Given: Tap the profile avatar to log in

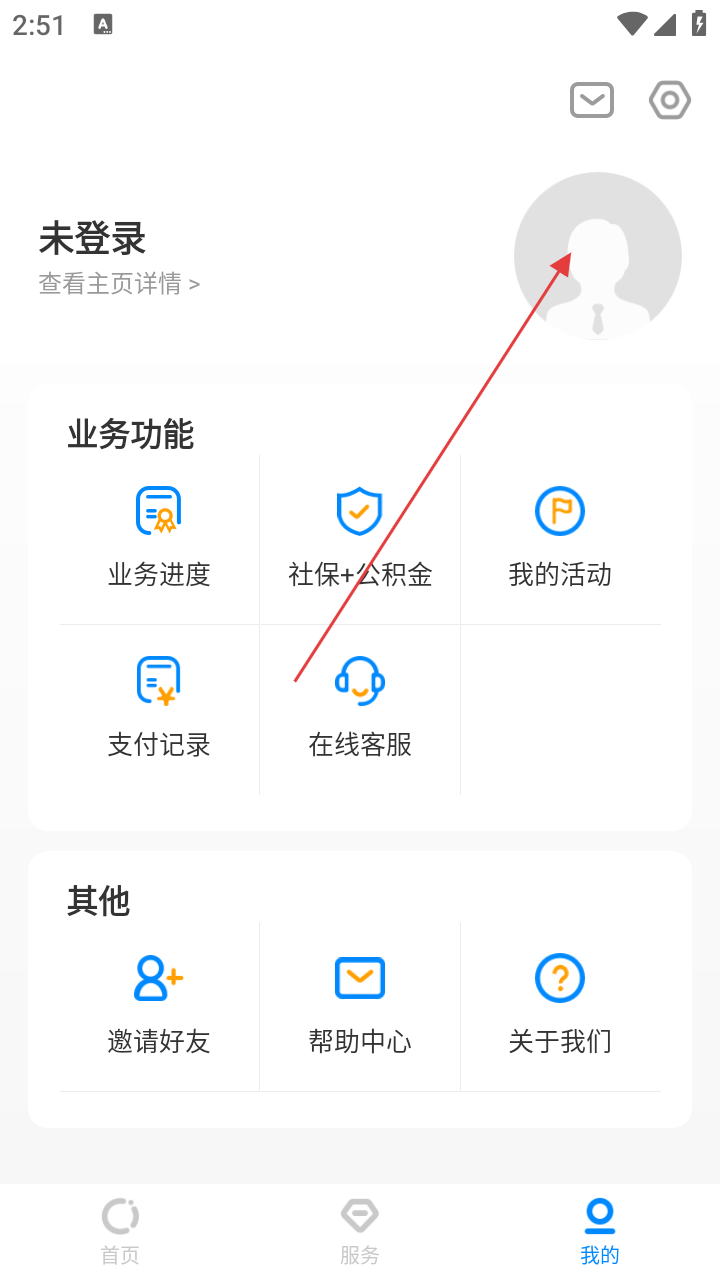Looking at the screenshot, I should pos(598,256).
